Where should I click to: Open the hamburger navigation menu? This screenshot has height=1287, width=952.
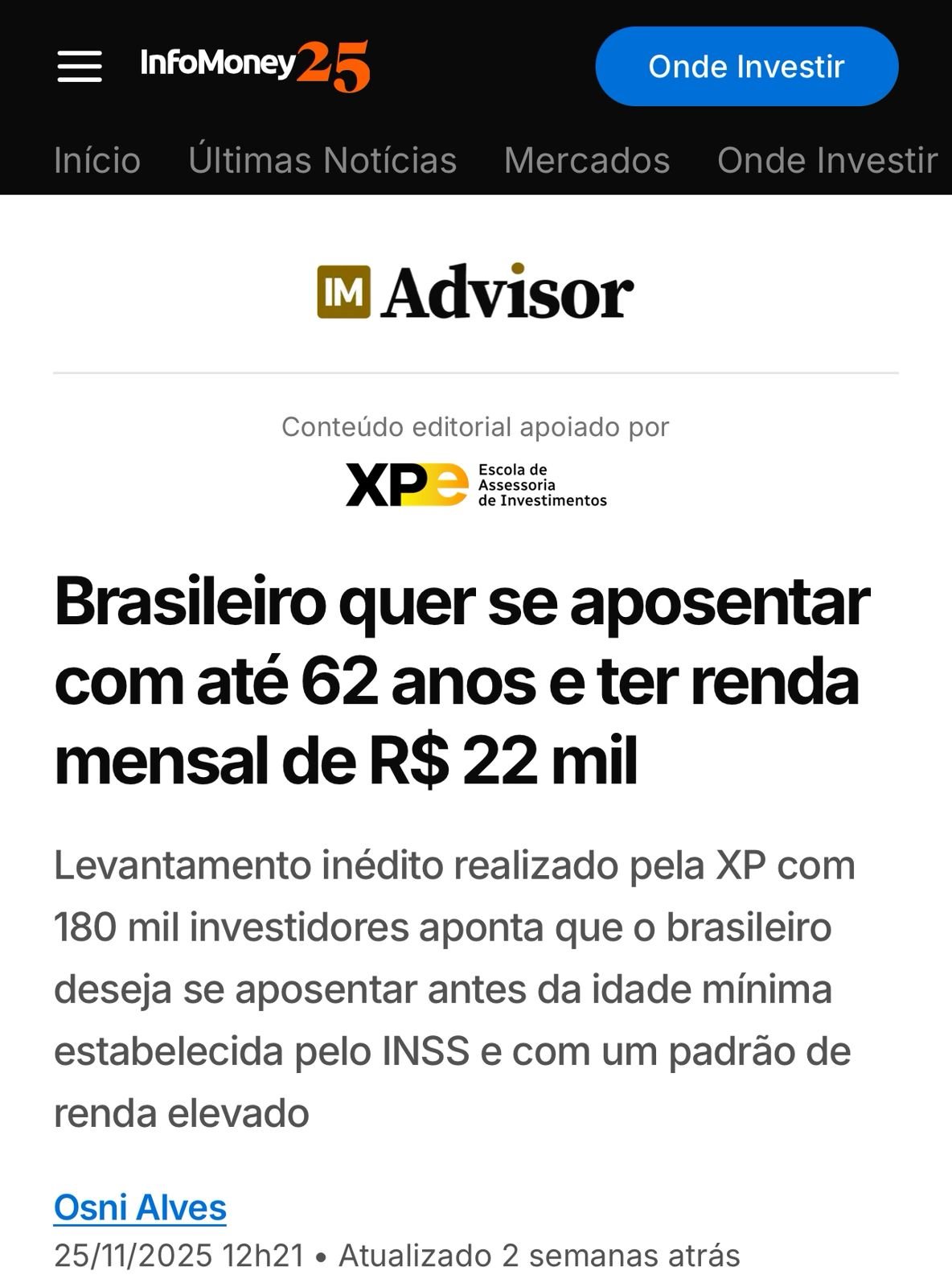[x=80, y=66]
